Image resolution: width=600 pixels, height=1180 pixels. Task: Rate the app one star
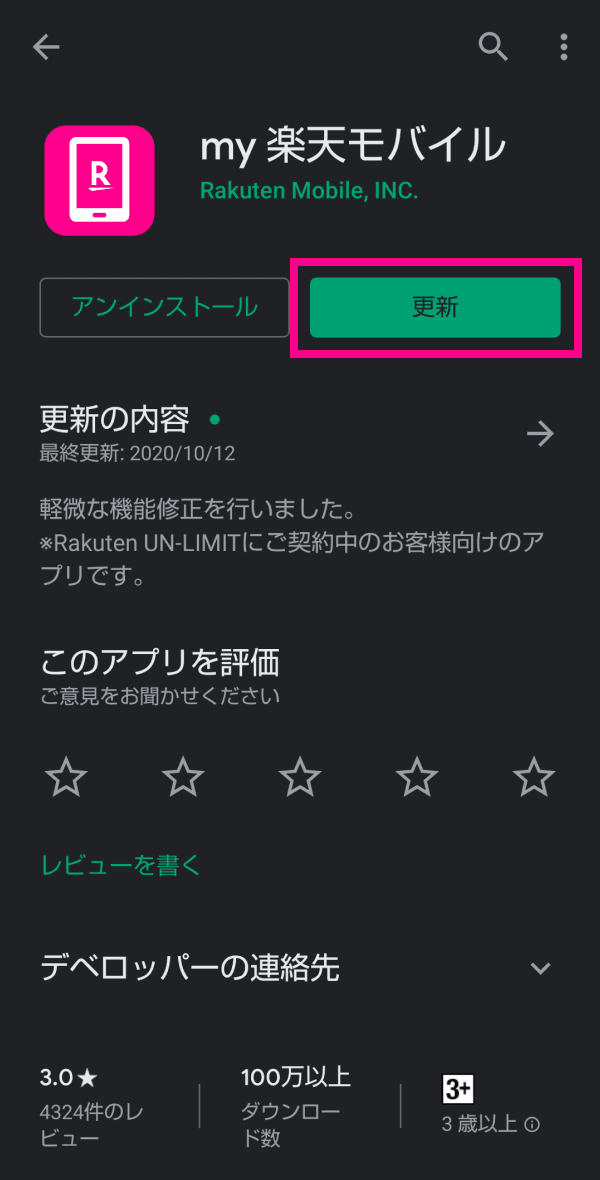[x=66, y=776]
